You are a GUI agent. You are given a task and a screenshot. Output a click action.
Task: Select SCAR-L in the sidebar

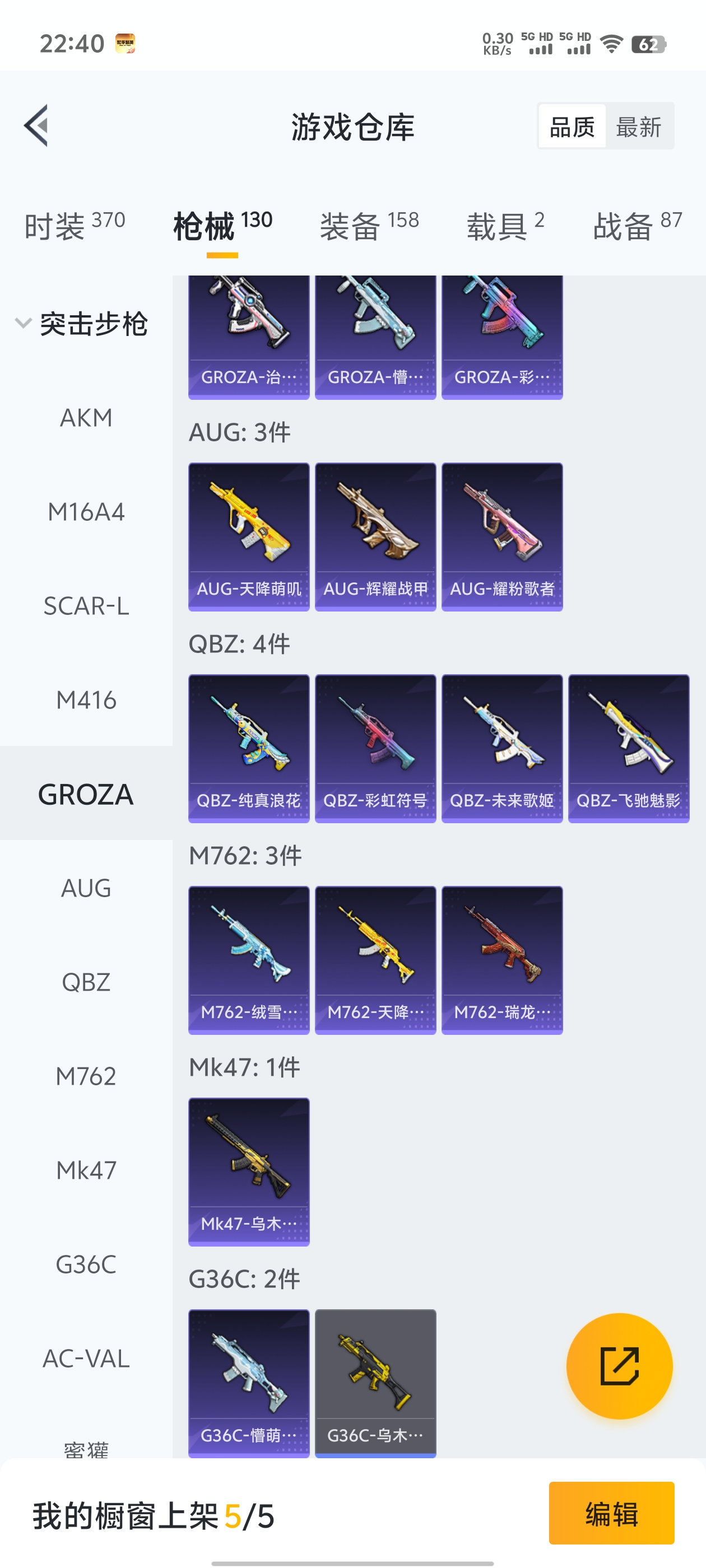(86, 606)
